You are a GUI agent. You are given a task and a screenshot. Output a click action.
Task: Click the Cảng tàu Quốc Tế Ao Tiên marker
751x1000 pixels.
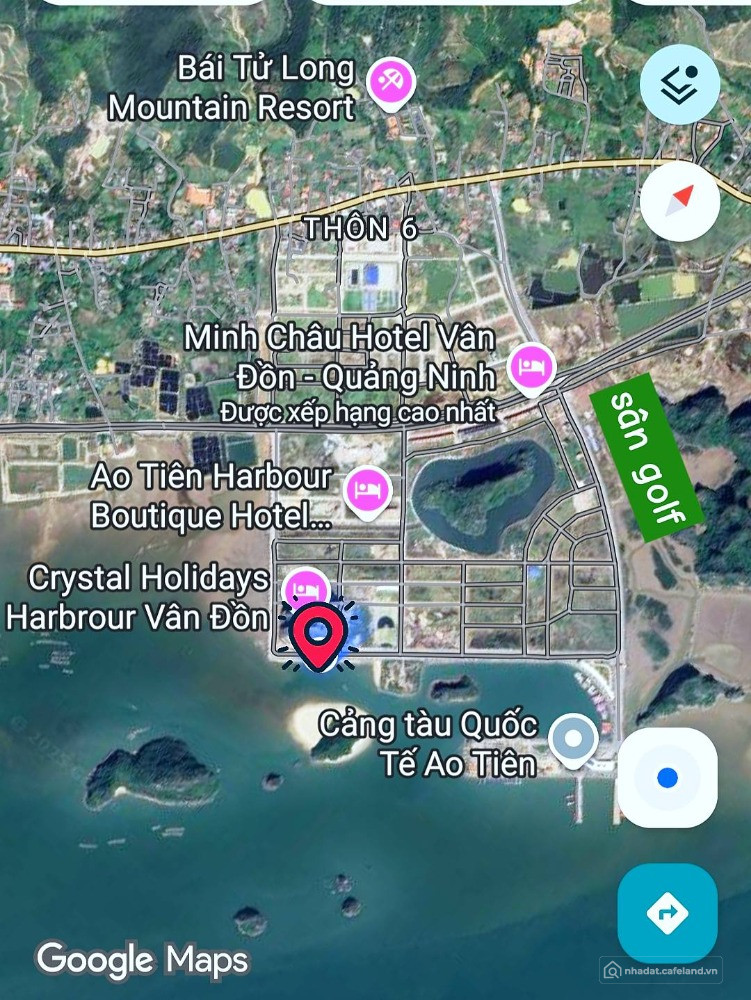(x=574, y=740)
